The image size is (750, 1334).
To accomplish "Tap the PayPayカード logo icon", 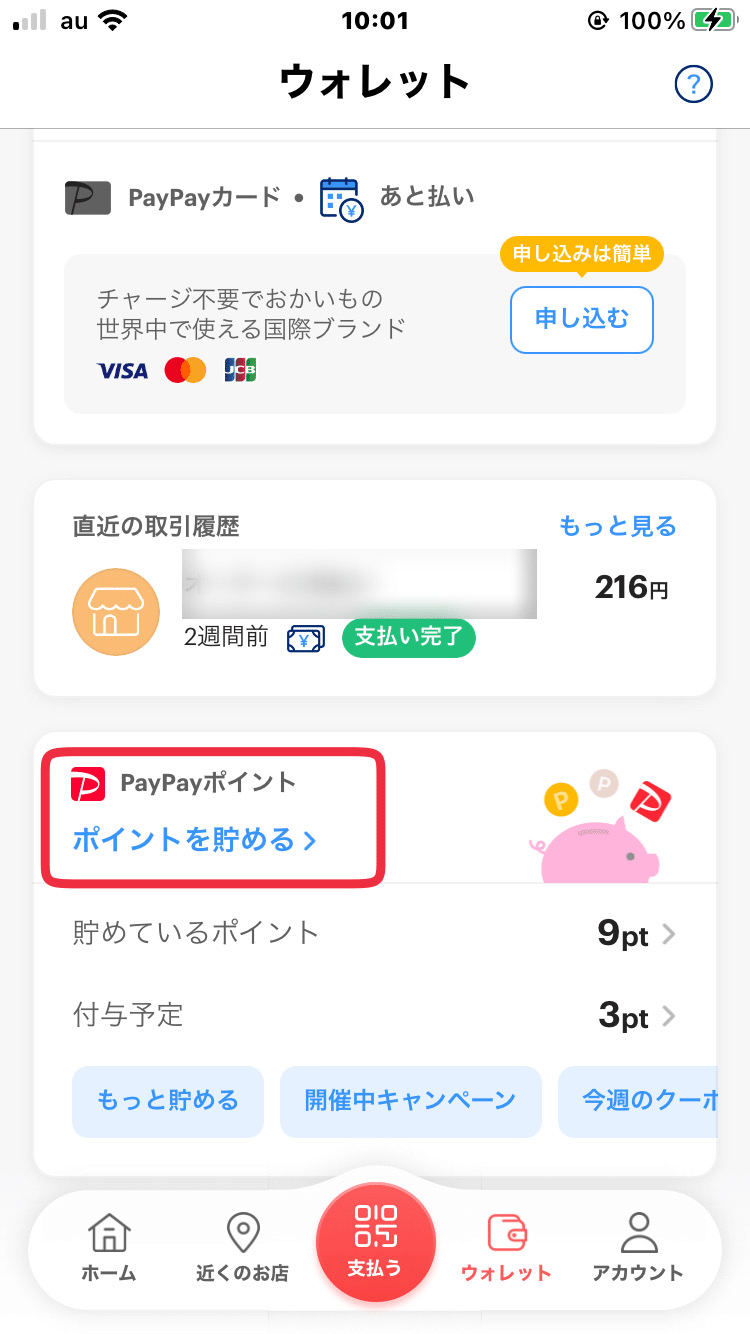I will (88, 197).
